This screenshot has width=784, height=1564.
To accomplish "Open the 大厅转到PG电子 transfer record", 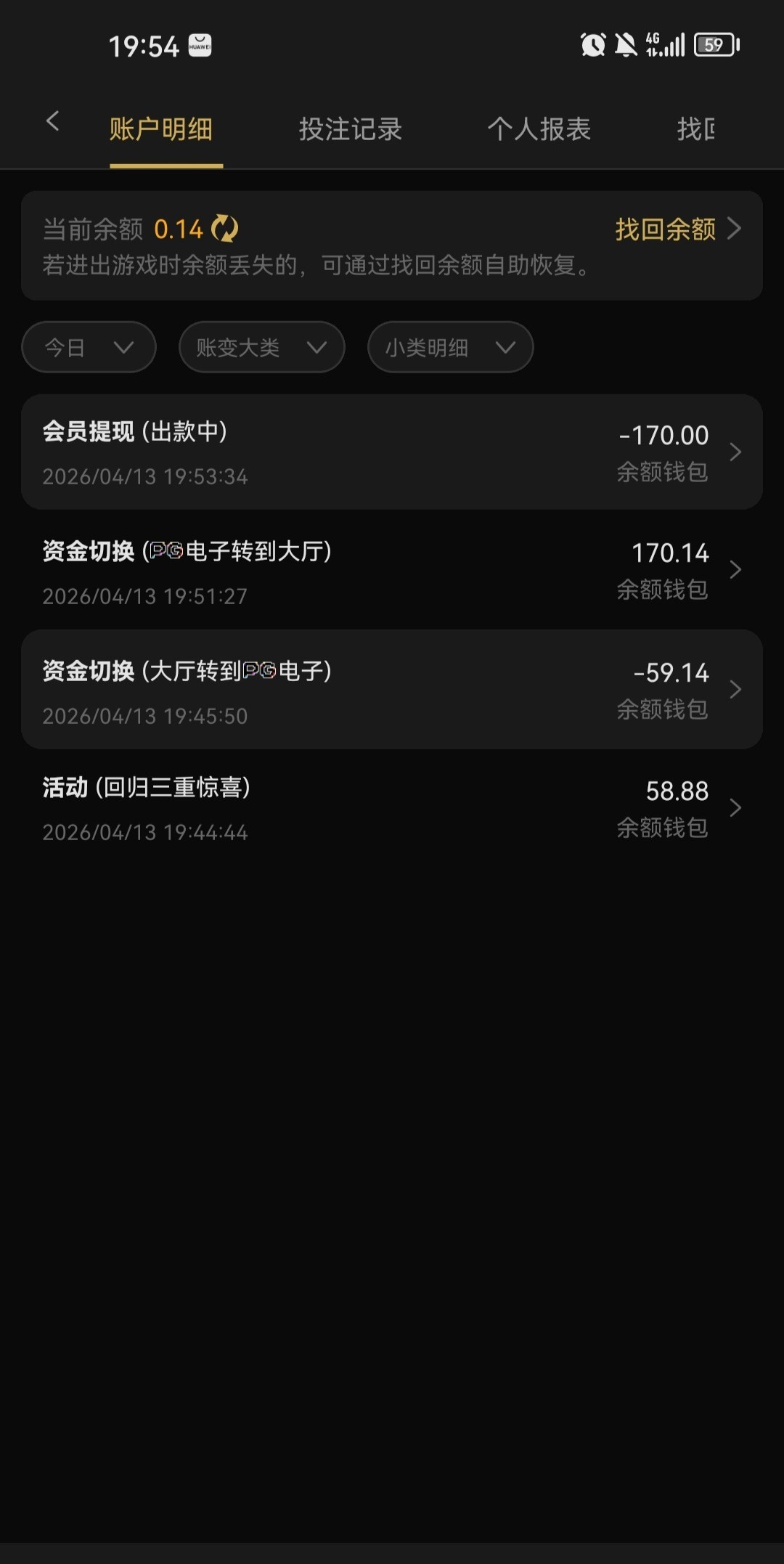I will point(392,690).
